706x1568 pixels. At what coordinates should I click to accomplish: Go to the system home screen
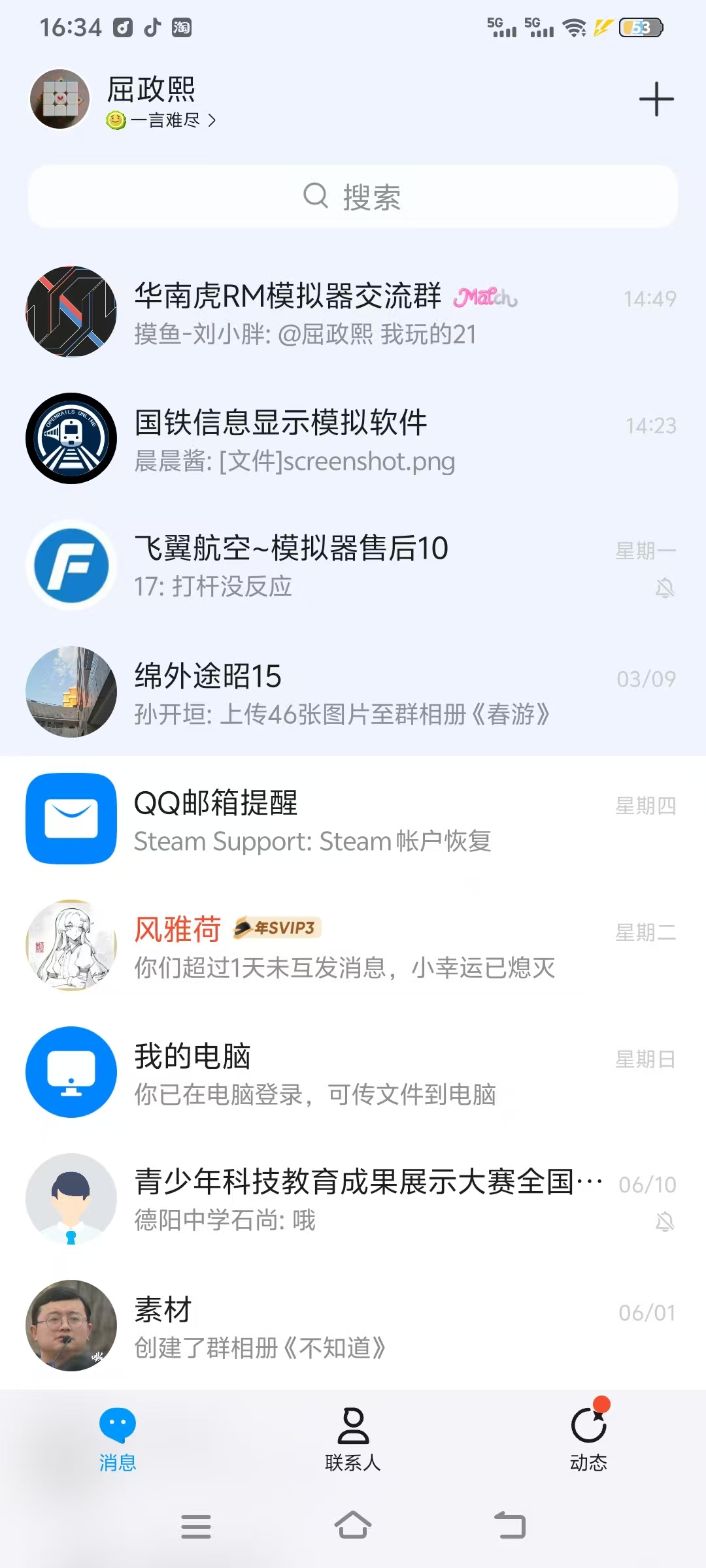coord(353,1526)
